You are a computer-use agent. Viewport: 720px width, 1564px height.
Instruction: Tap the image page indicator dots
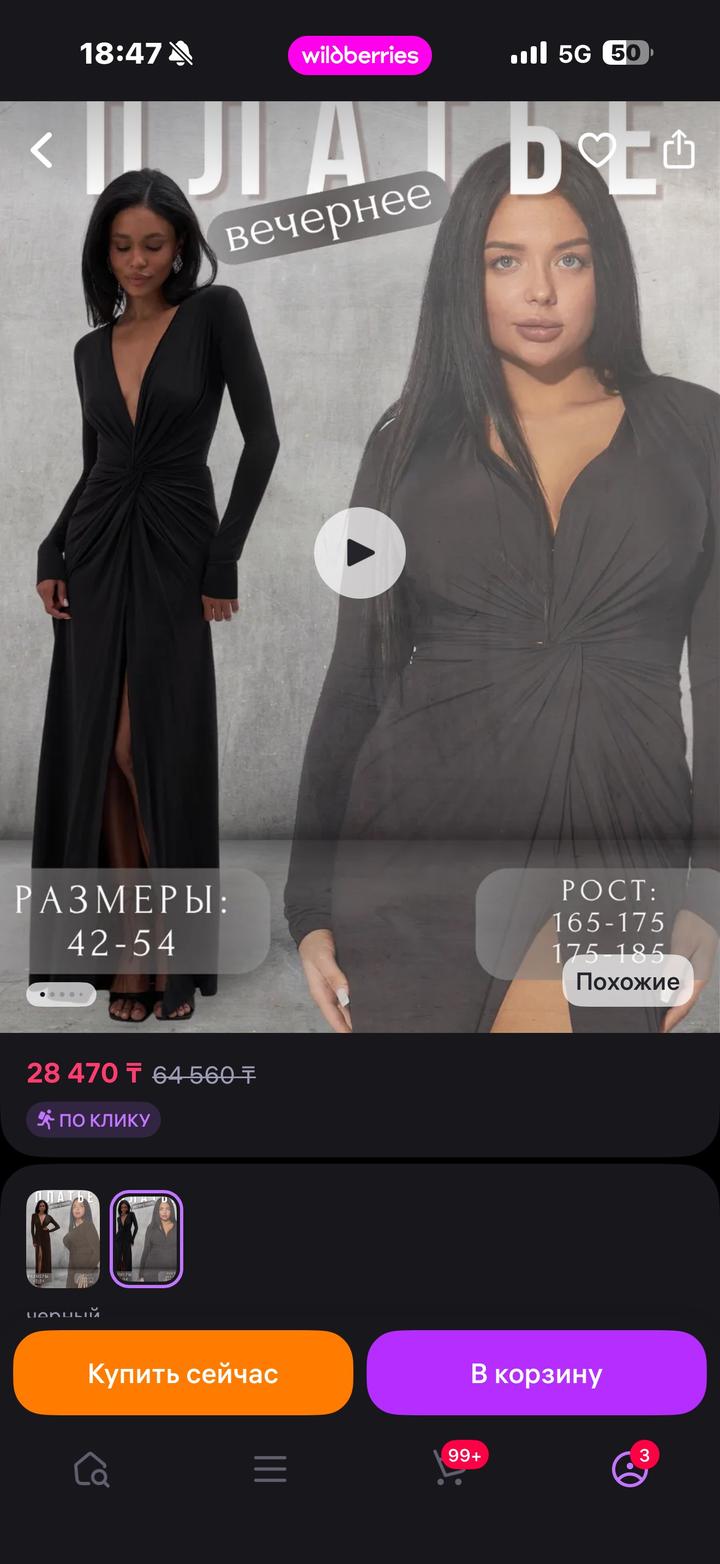61,995
